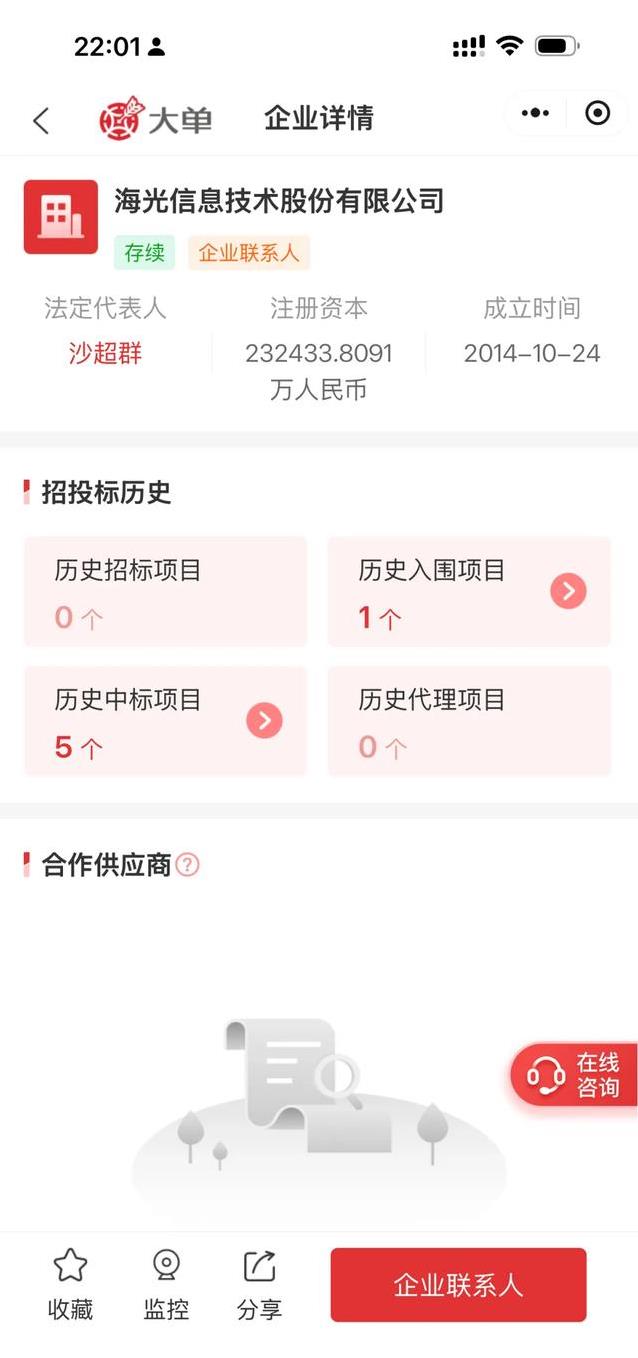Viewport: 638px width, 1358px height.
Task: Add company to 收藏 favorites
Action: 70,1284
